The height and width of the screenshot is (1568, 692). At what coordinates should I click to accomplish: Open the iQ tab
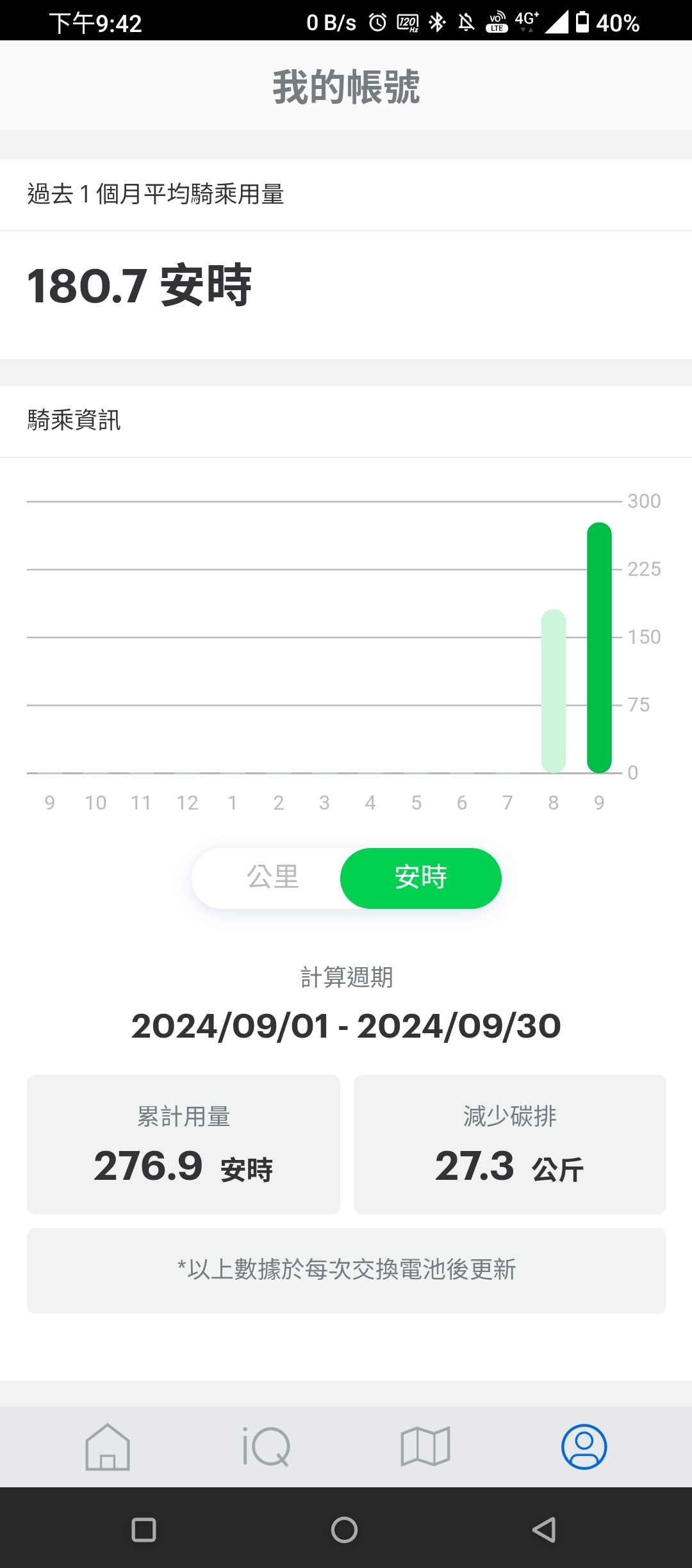coord(267,1447)
